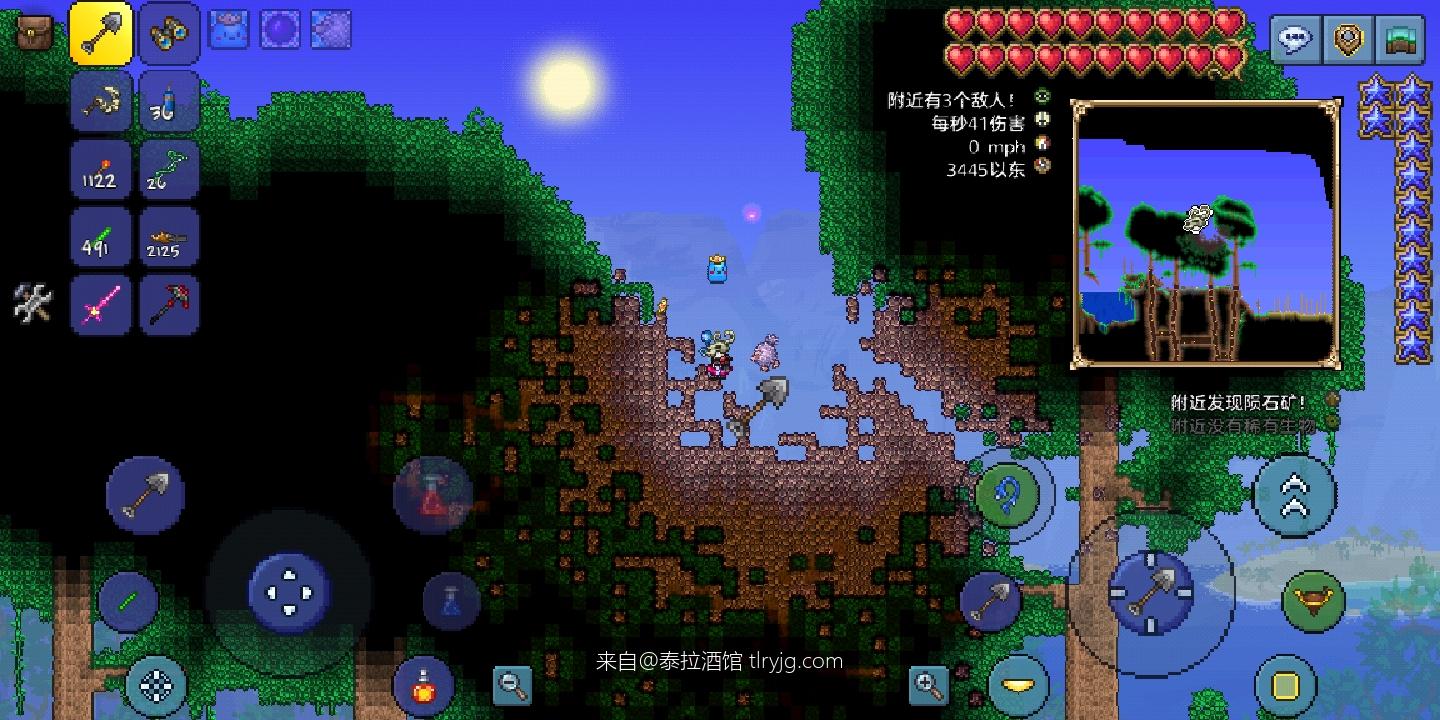Use the blue mana potion quick button
This screenshot has height=720, width=1440.
coord(451,600)
